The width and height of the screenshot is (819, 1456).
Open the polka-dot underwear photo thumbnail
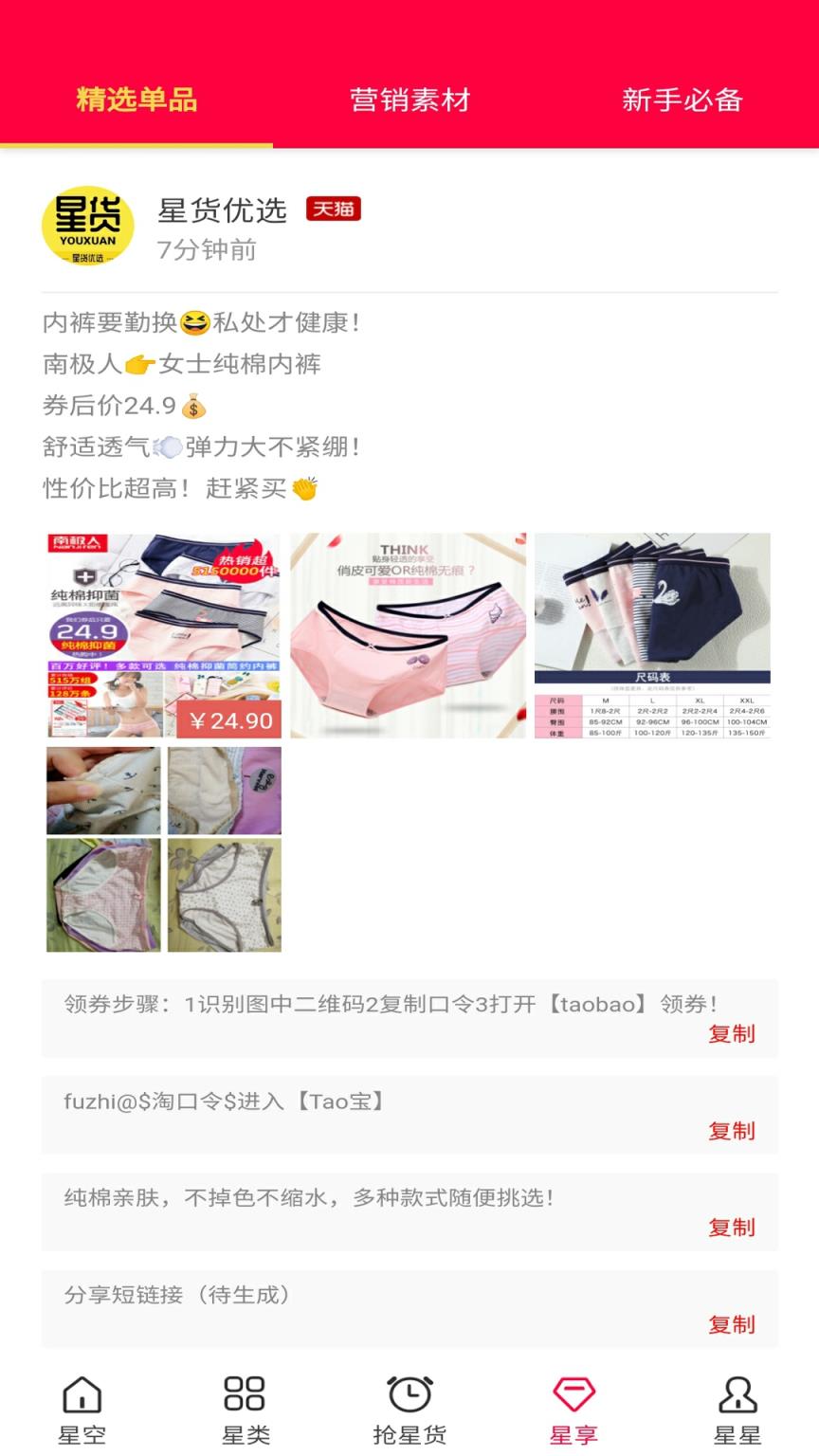tap(227, 894)
